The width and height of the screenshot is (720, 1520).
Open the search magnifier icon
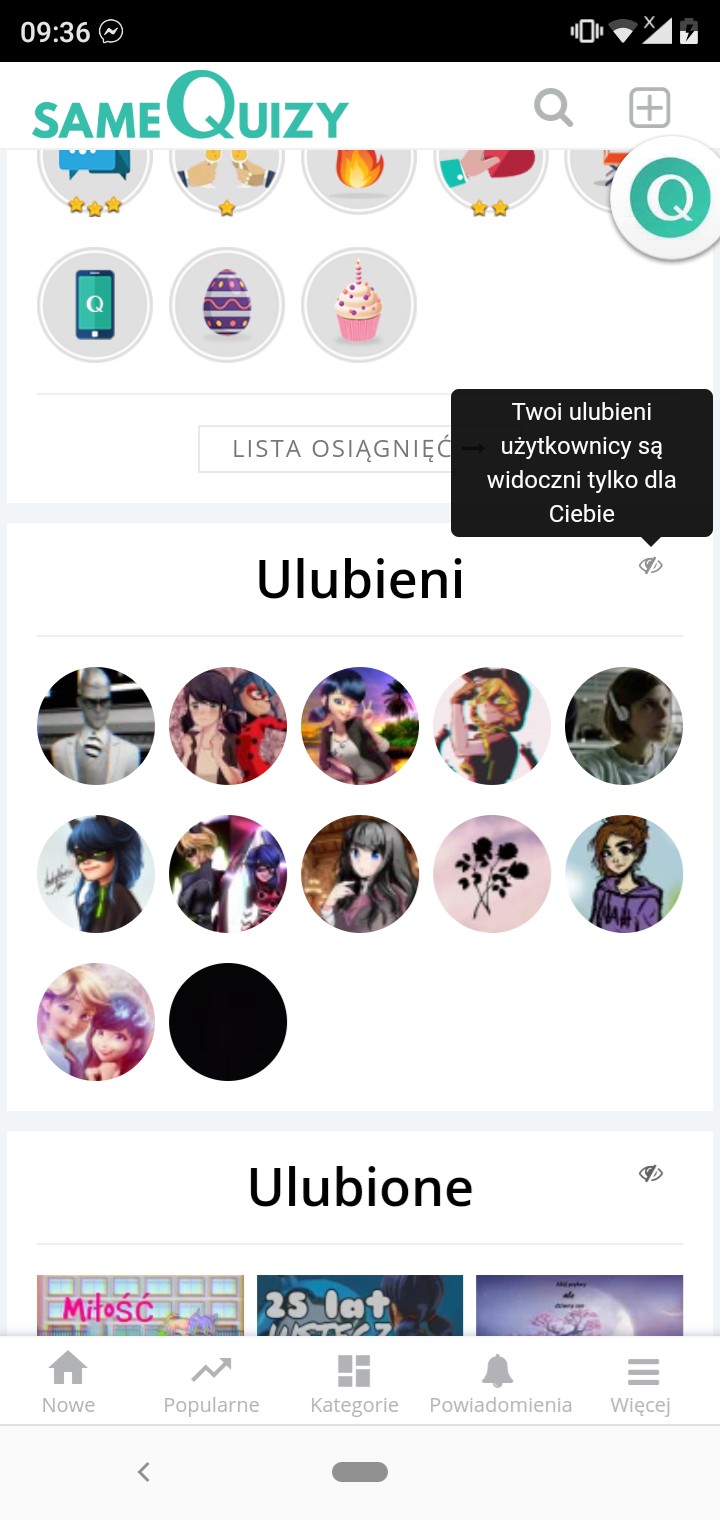click(x=553, y=107)
